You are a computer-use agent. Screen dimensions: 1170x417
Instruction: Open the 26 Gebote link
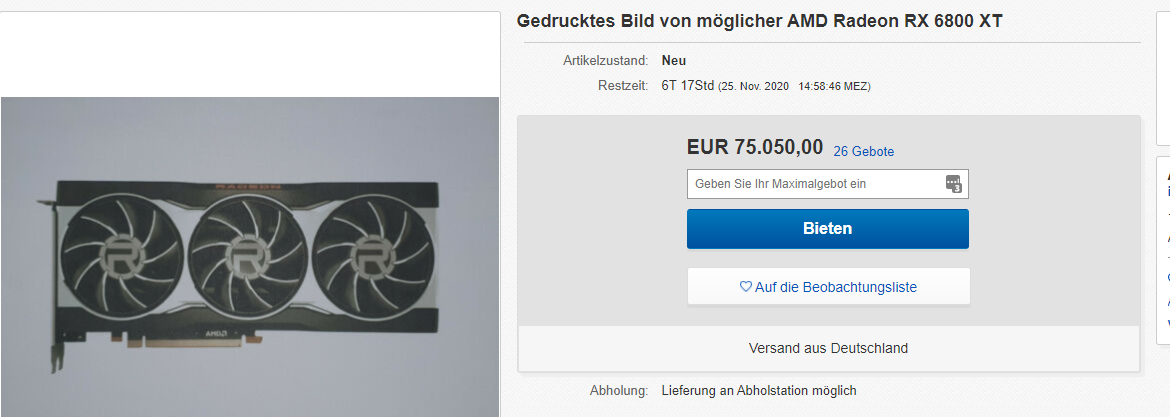pos(863,152)
